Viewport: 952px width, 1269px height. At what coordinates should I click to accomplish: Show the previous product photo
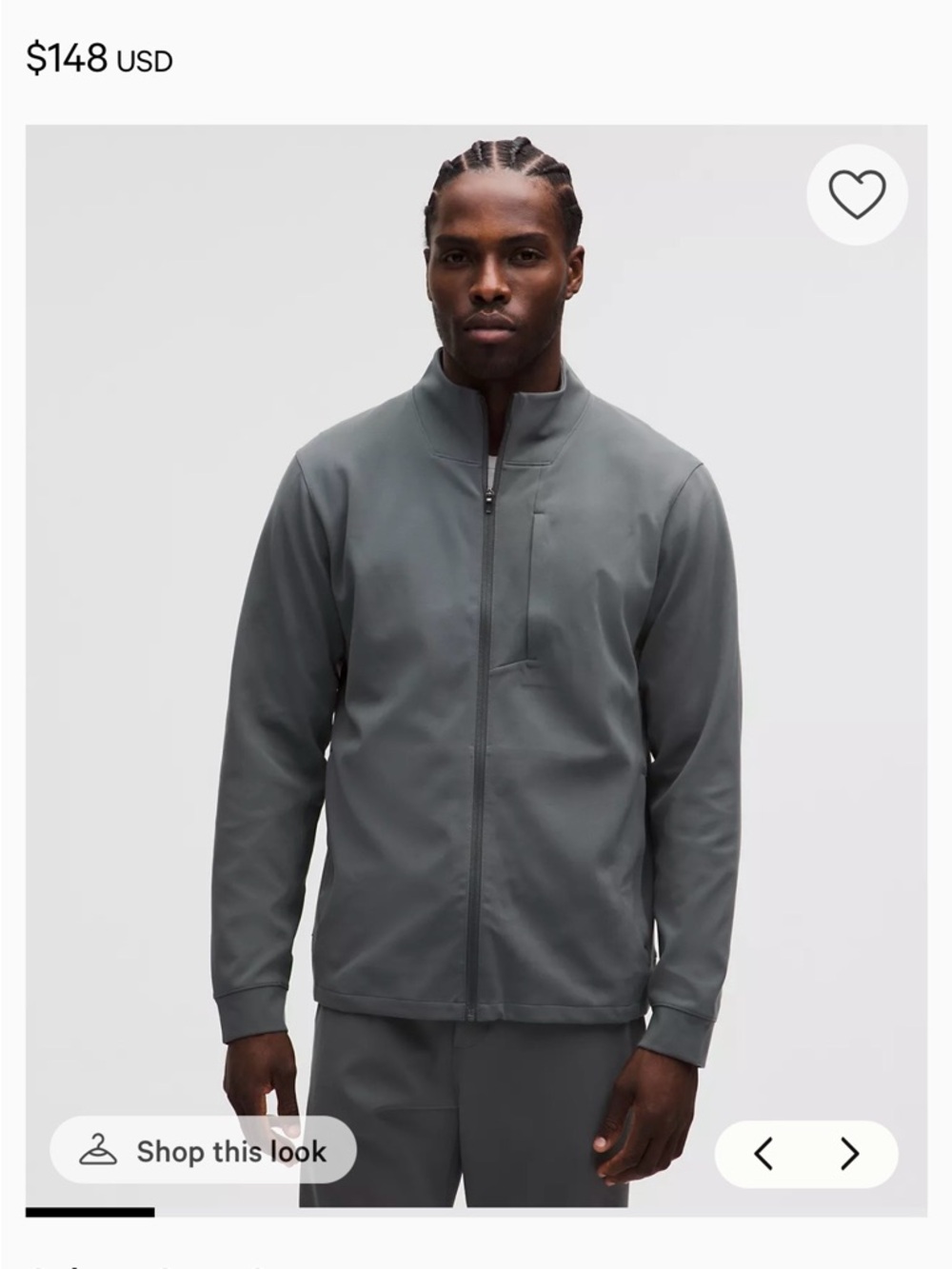764,1154
